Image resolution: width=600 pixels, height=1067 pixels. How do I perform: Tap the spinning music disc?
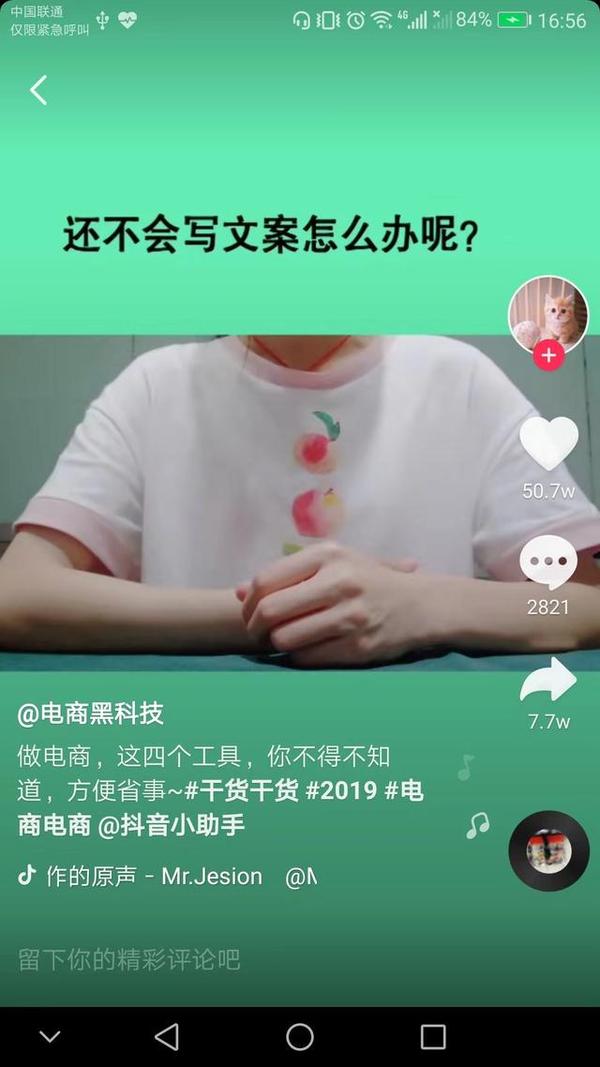pos(548,851)
